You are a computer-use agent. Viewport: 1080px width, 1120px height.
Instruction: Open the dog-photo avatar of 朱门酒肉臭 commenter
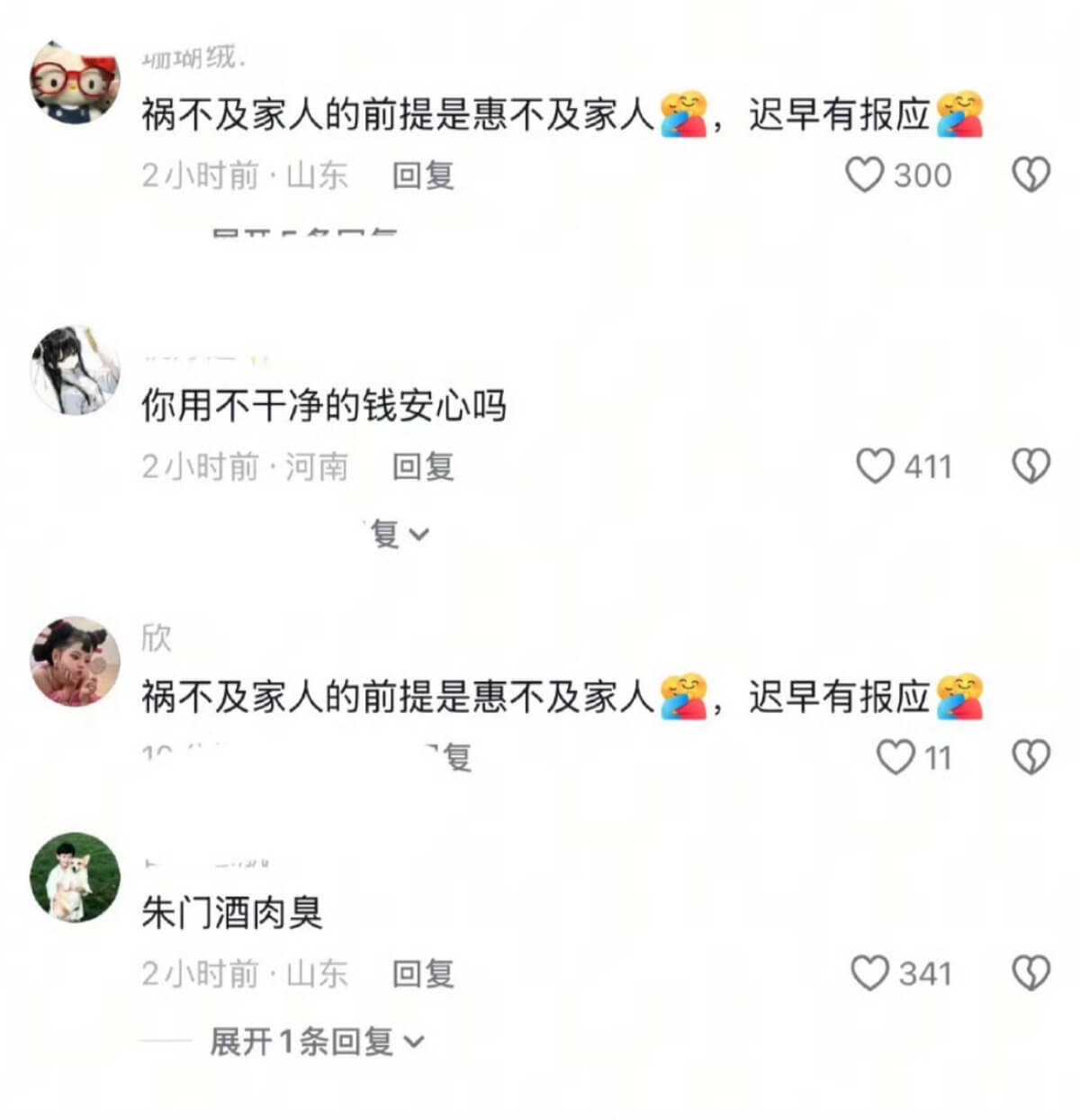point(76,877)
